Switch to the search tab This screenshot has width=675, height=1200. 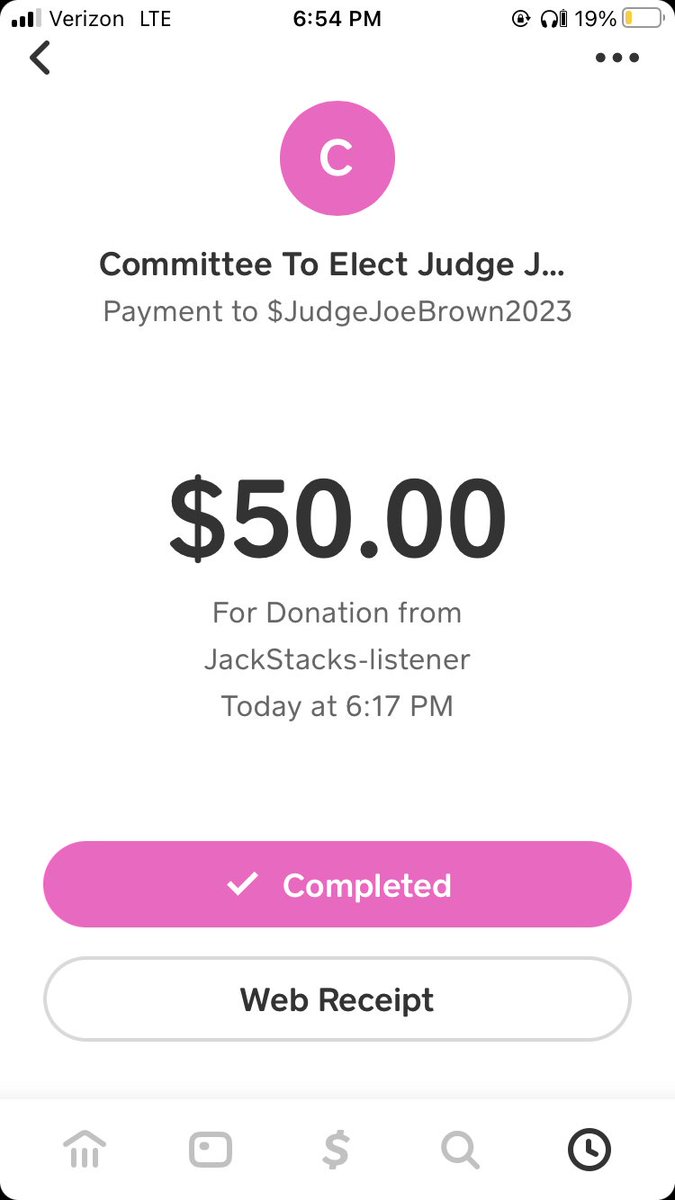(460, 1150)
